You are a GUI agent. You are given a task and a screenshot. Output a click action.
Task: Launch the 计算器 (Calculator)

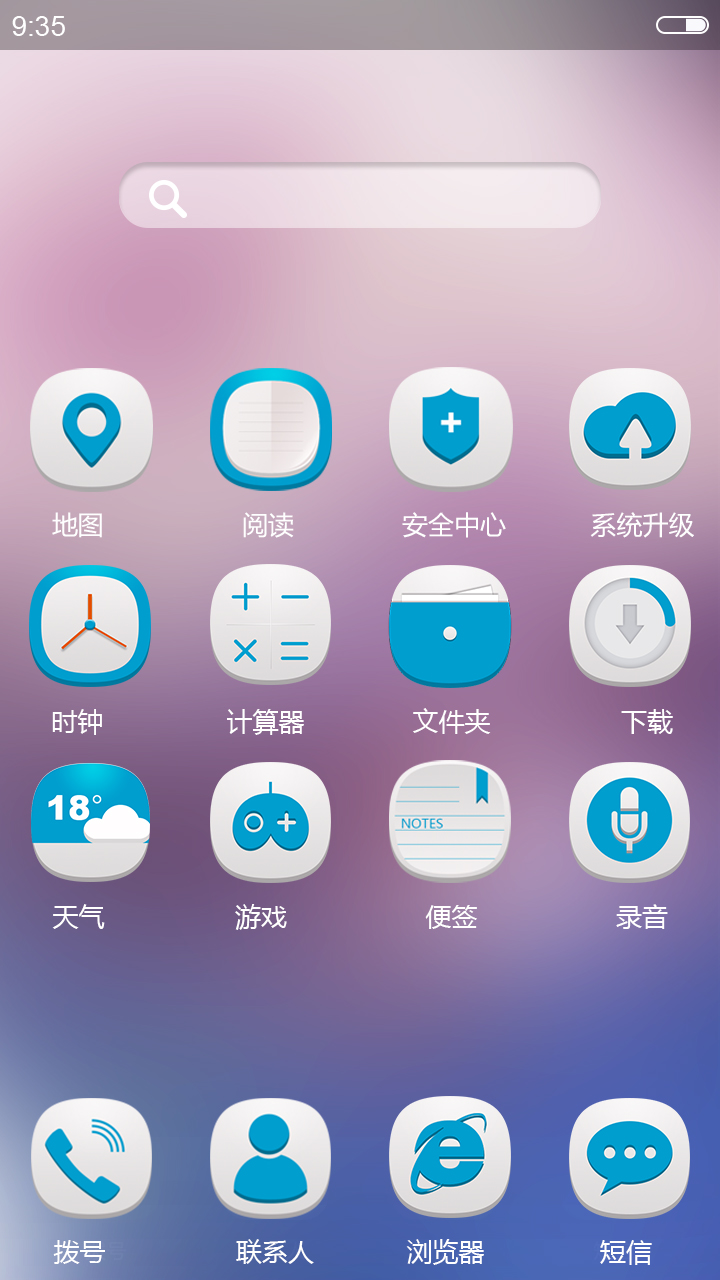[270, 624]
